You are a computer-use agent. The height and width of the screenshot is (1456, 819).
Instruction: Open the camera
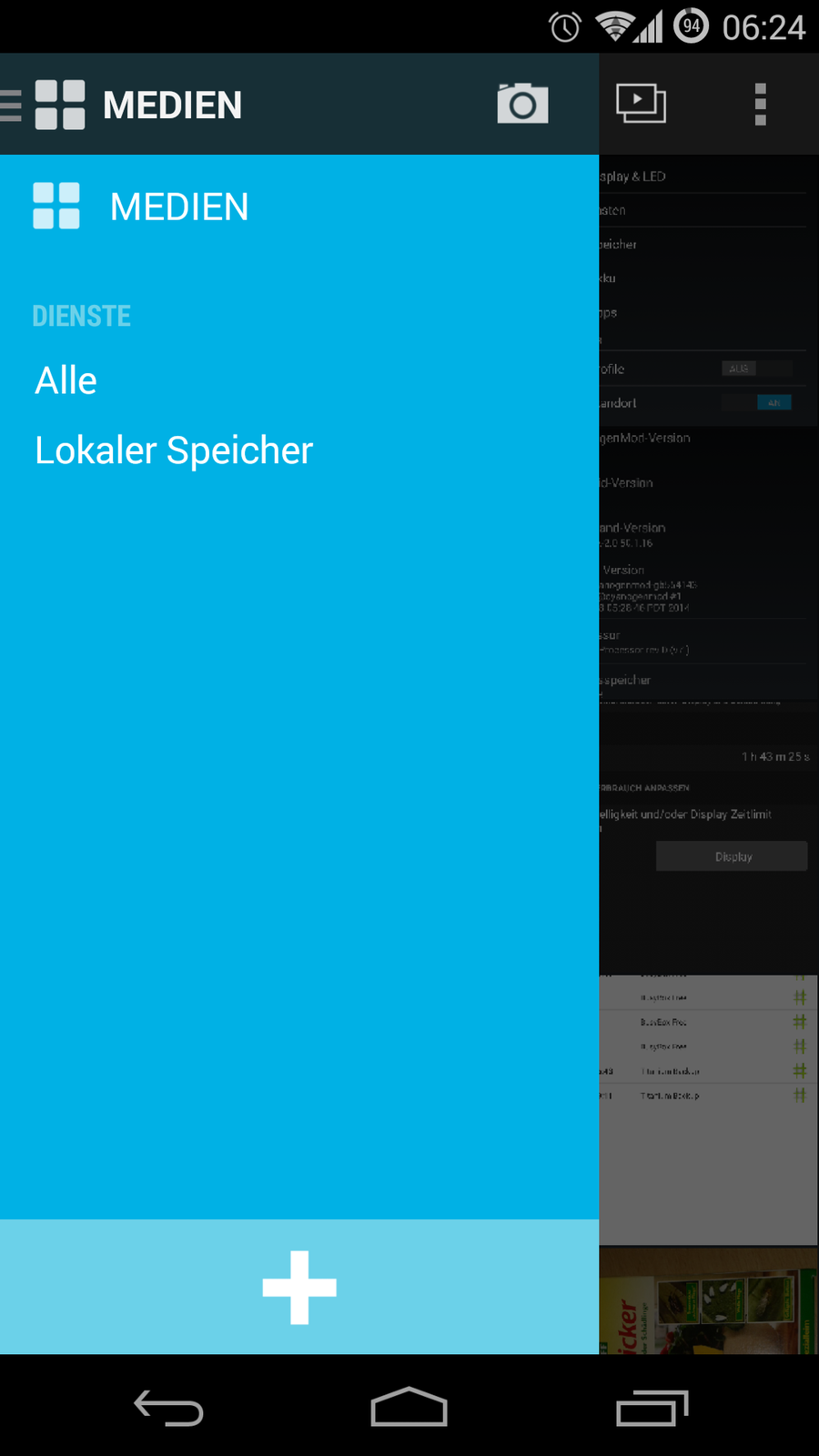pyautogui.click(x=522, y=104)
